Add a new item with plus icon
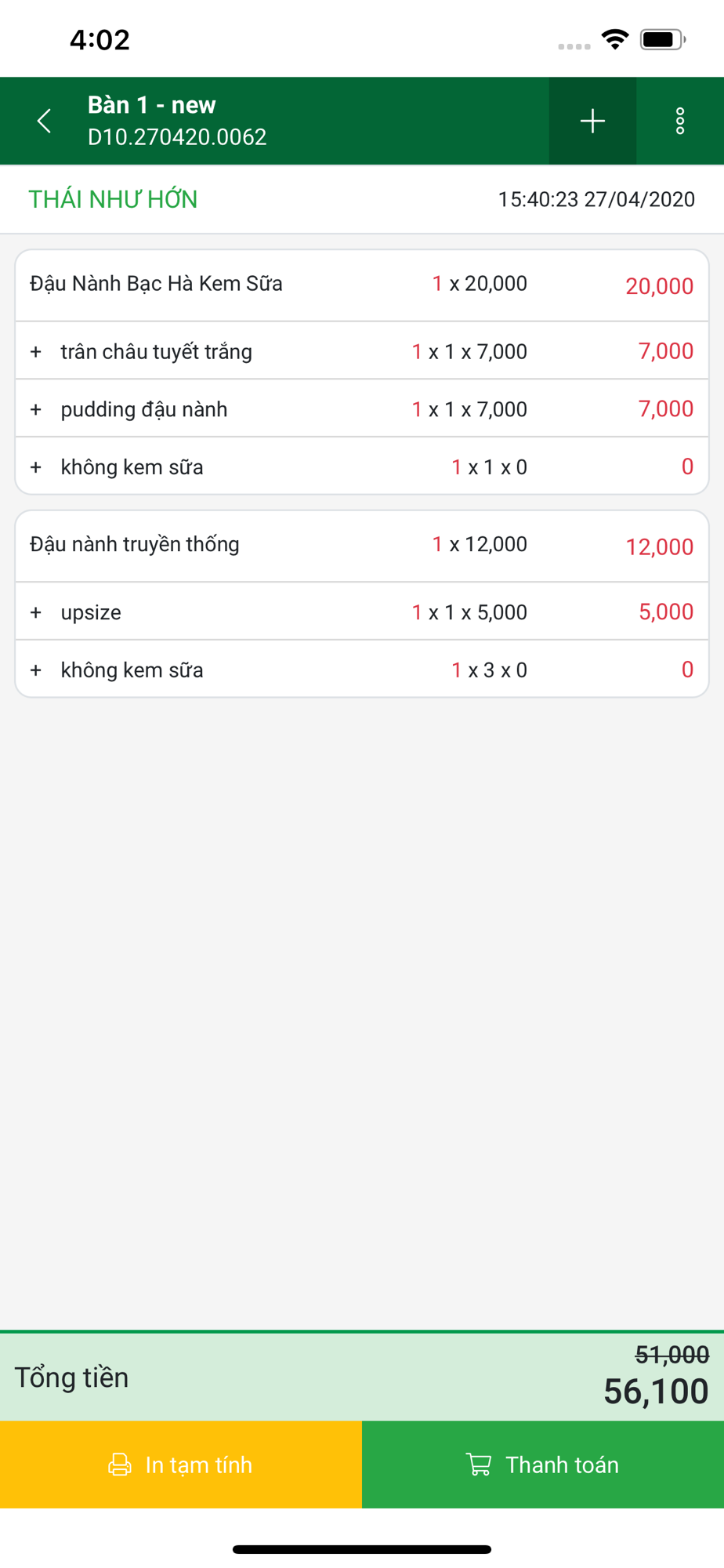This screenshot has width=724, height=1568. 592,121
